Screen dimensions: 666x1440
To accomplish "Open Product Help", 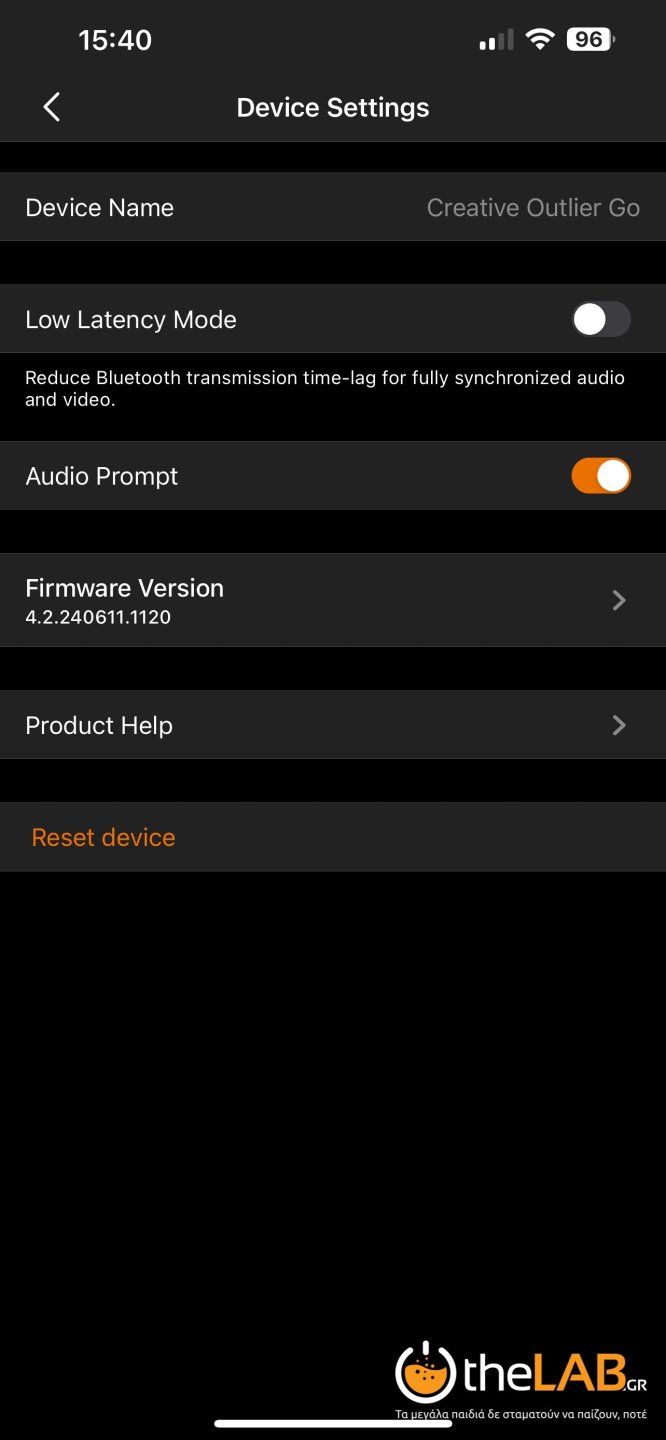I will pyautogui.click(x=332, y=725).
